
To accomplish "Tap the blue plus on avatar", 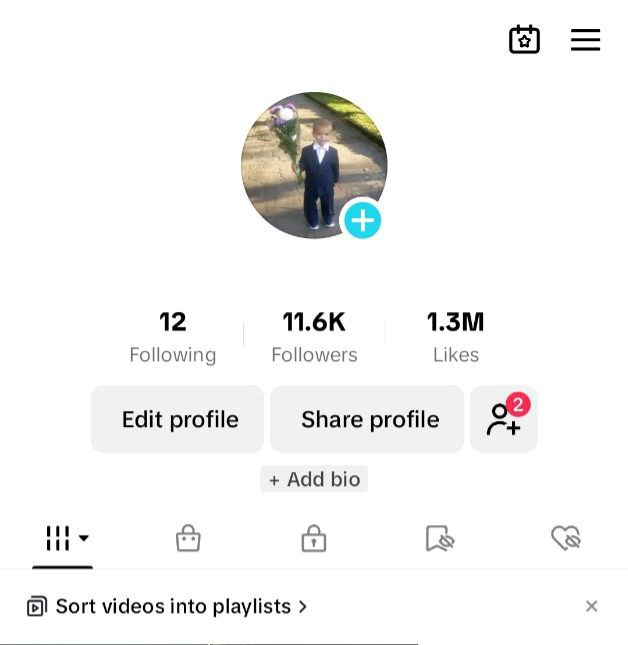I will pos(362,220).
